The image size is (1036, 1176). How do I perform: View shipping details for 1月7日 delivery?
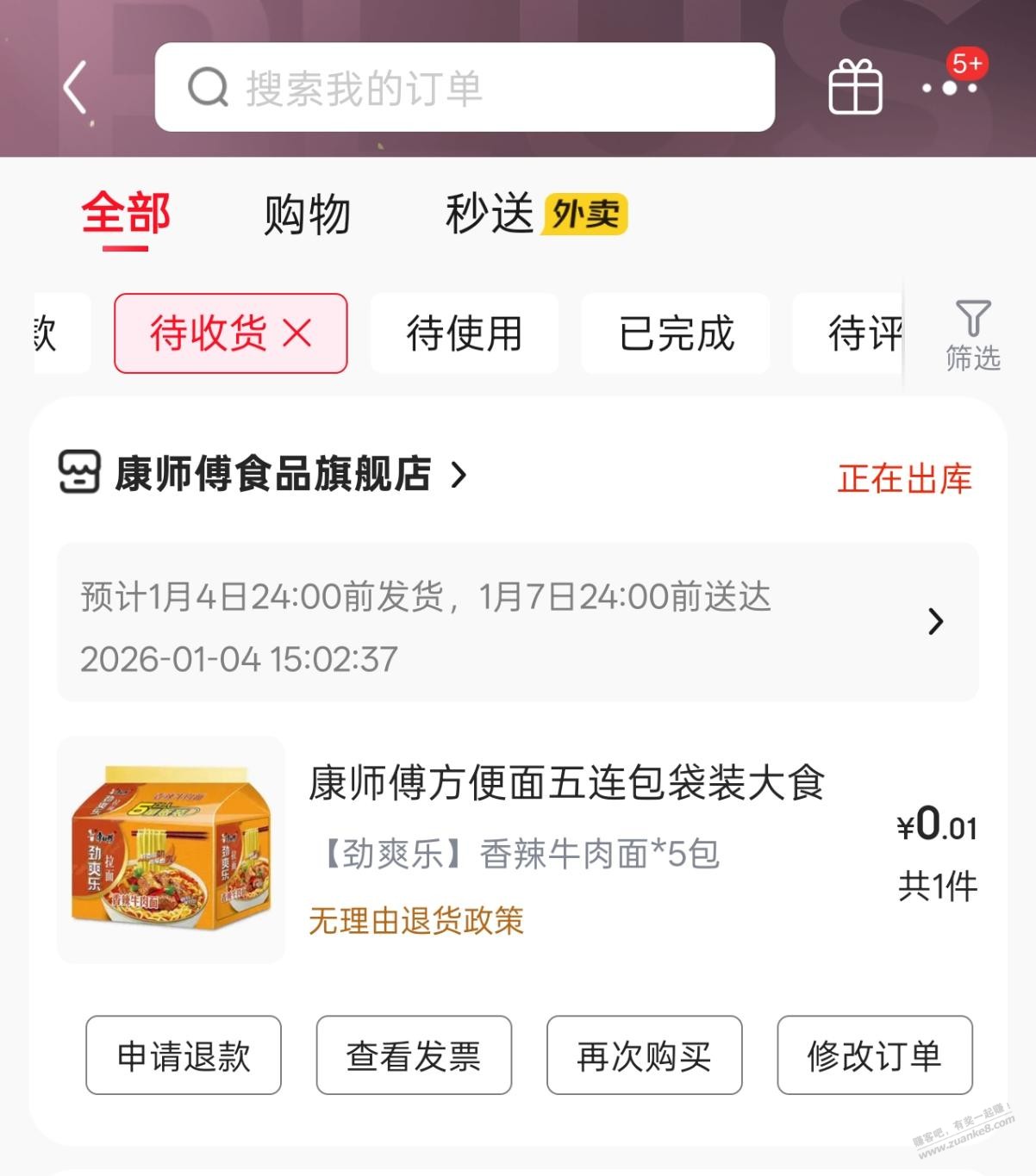pyautogui.click(x=517, y=622)
